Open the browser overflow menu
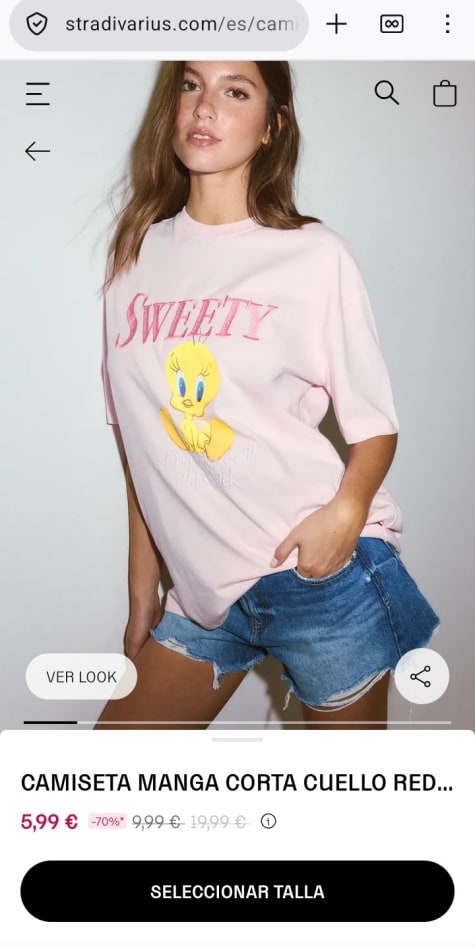This screenshot has height=947, width=475. (447, 24)
